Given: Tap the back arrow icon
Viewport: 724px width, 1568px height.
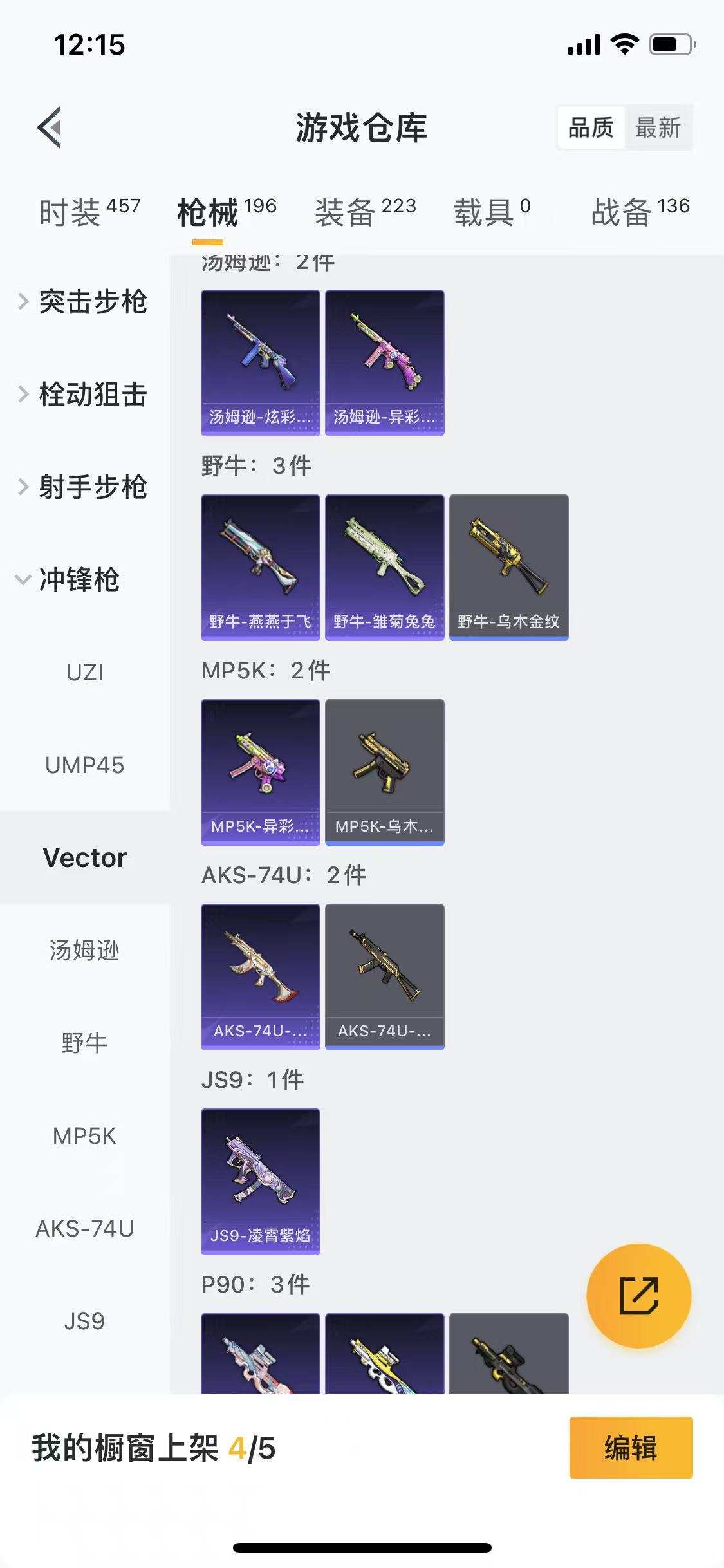Looking at the screenshot, I should pyautogui.click(x=49, y=127).
